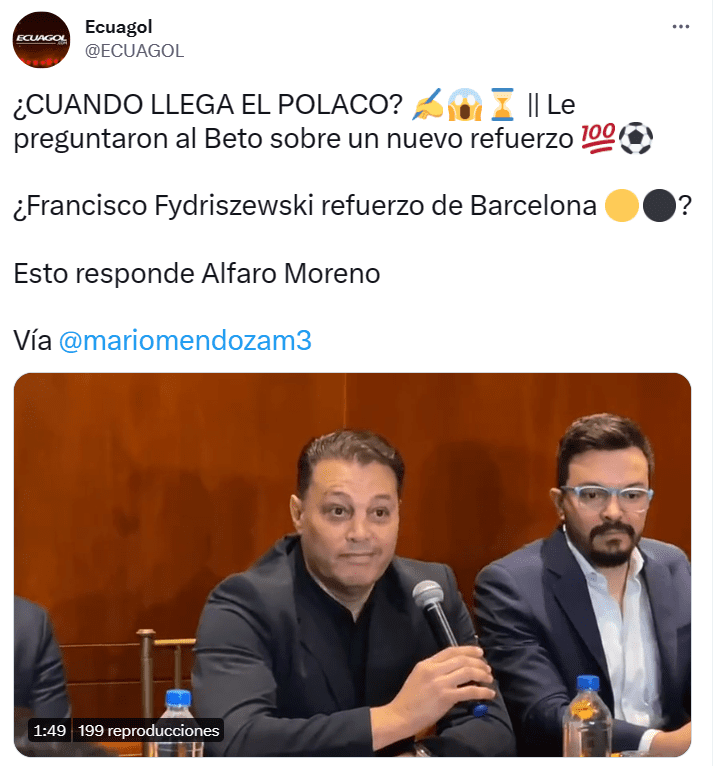Open the @mariomendozam3 mention link
Image resolution: width=723 pixels, height=766 pixels.
click(x=185, y=340)
